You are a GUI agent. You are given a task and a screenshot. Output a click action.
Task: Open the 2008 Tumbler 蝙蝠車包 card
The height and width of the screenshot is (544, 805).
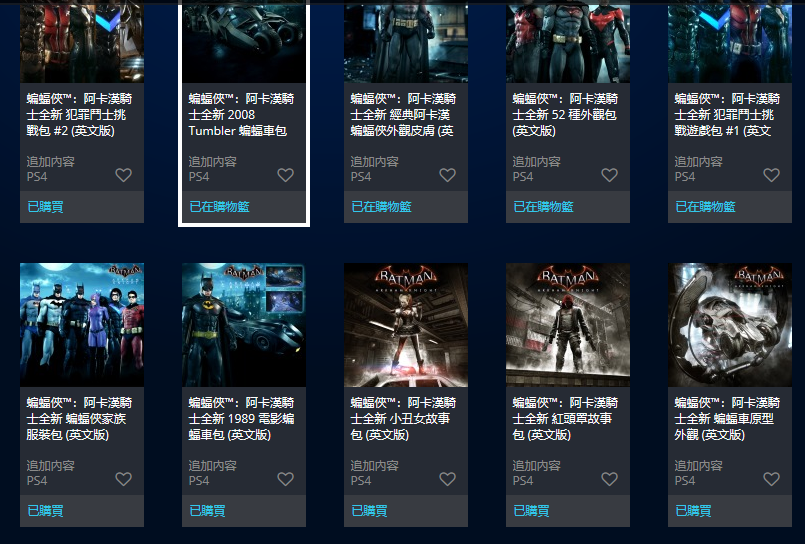(x=244, y=114)
